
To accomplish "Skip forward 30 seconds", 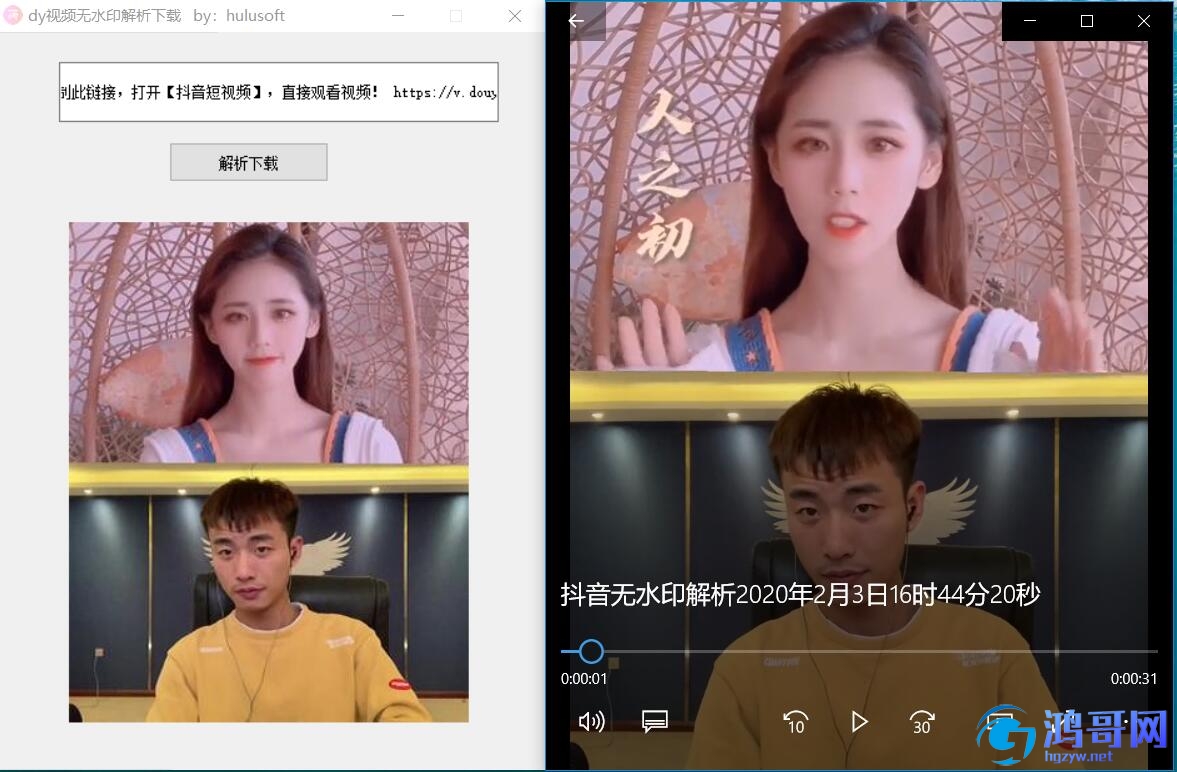I will point(921,721).
